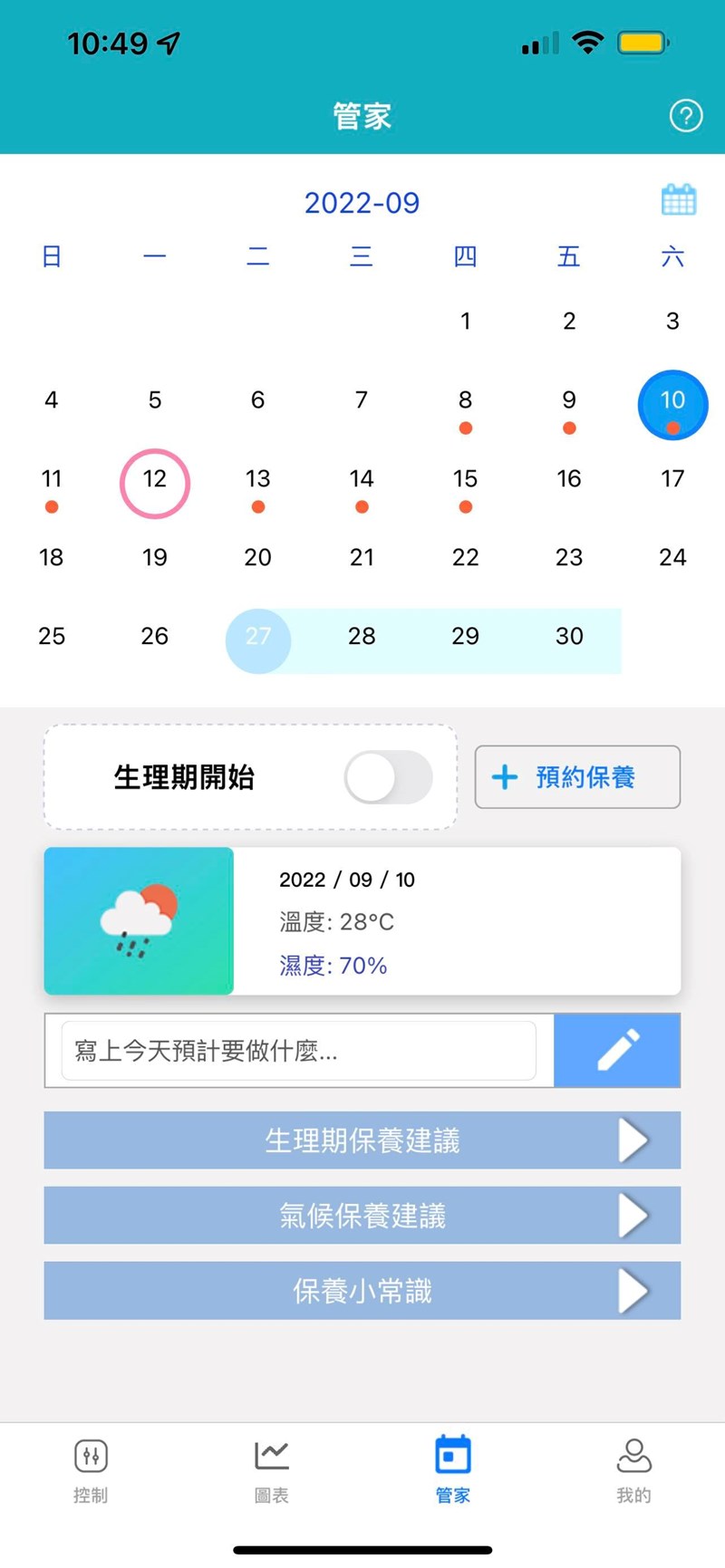The height and width of the screenshot is (1568, 725).
Task: Tap the blue pencil edit button
Action: (x=617, y=1051)
